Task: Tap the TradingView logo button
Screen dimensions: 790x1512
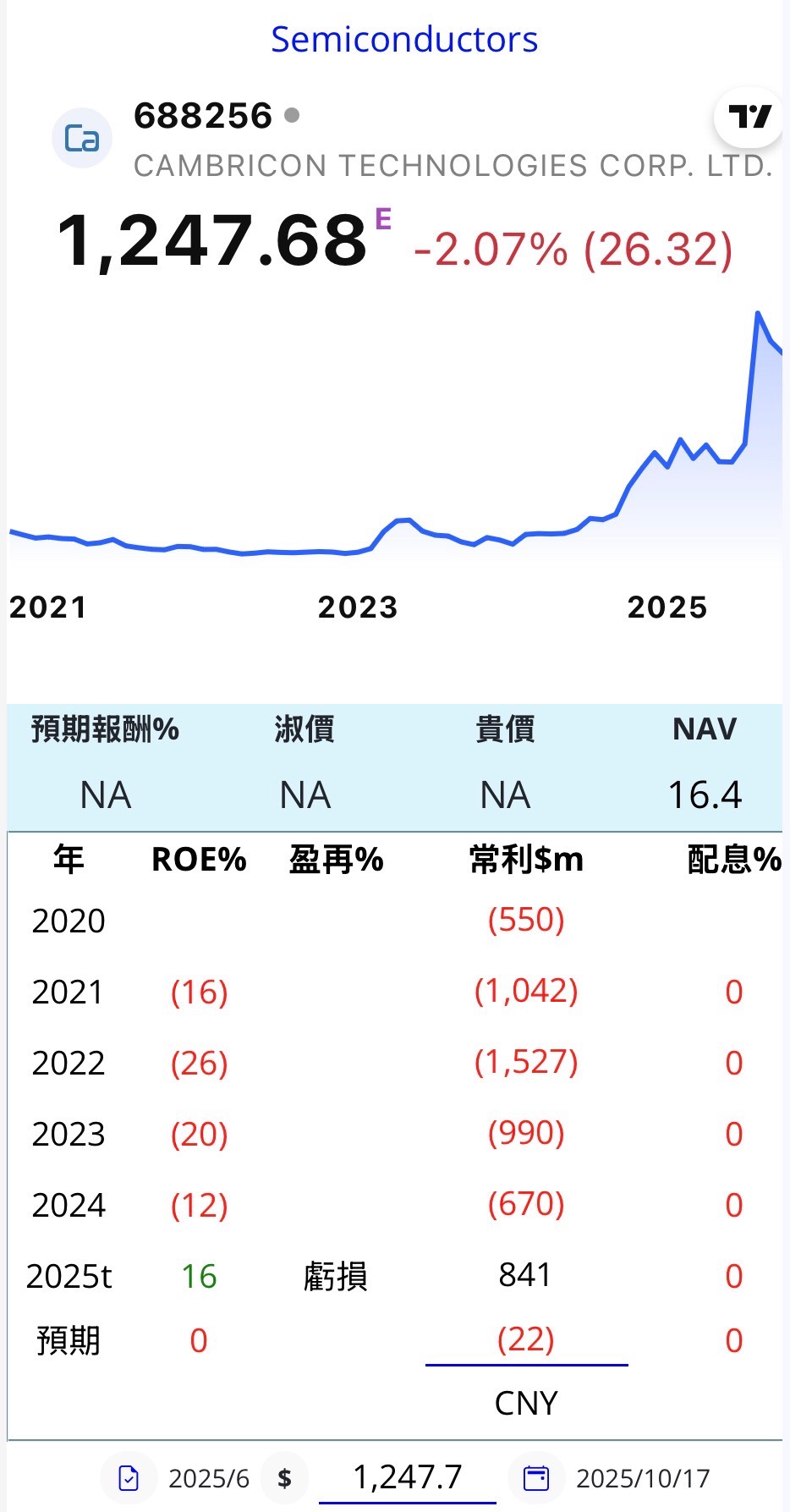Action: [x=750, y=117]
